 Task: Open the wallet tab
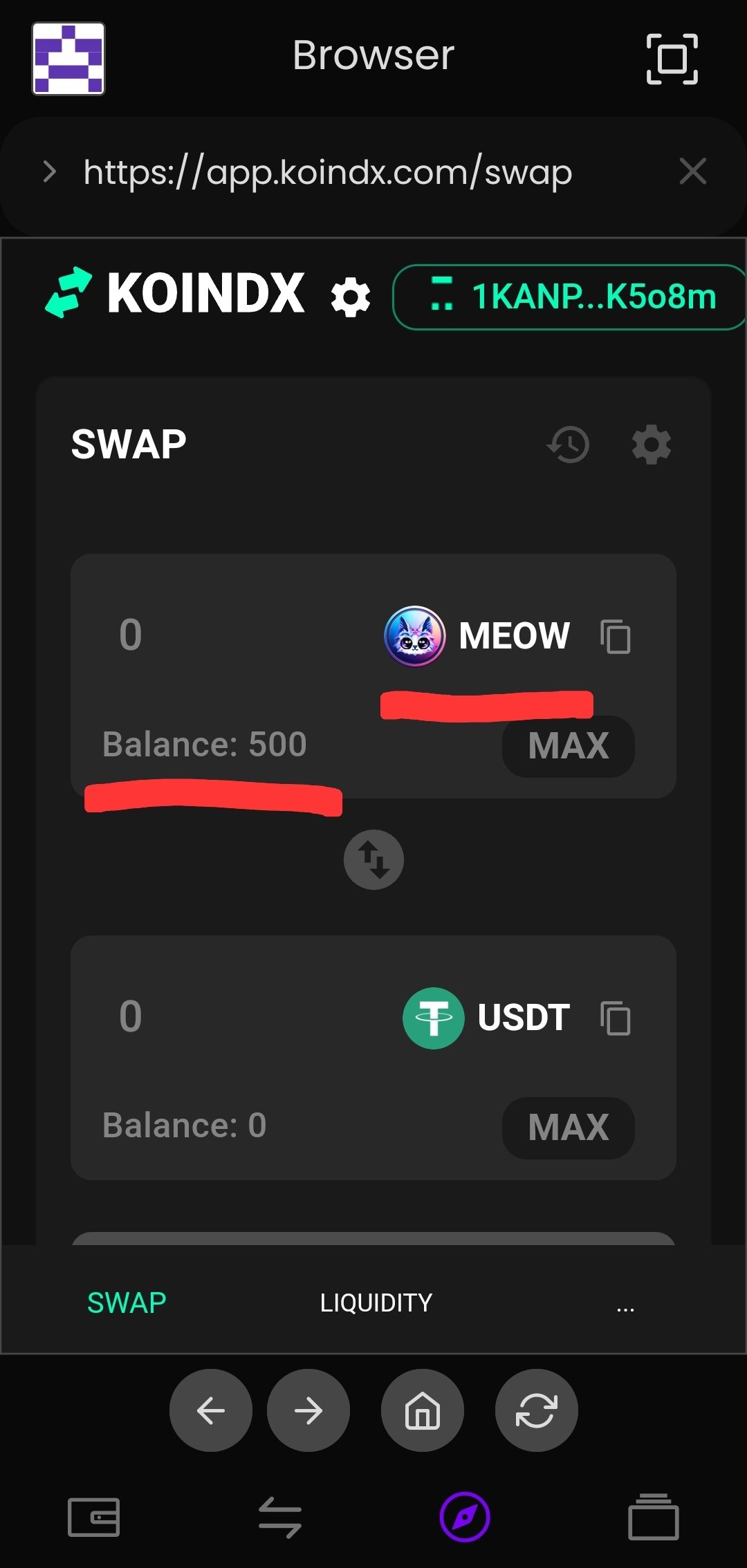[93, 1518]
